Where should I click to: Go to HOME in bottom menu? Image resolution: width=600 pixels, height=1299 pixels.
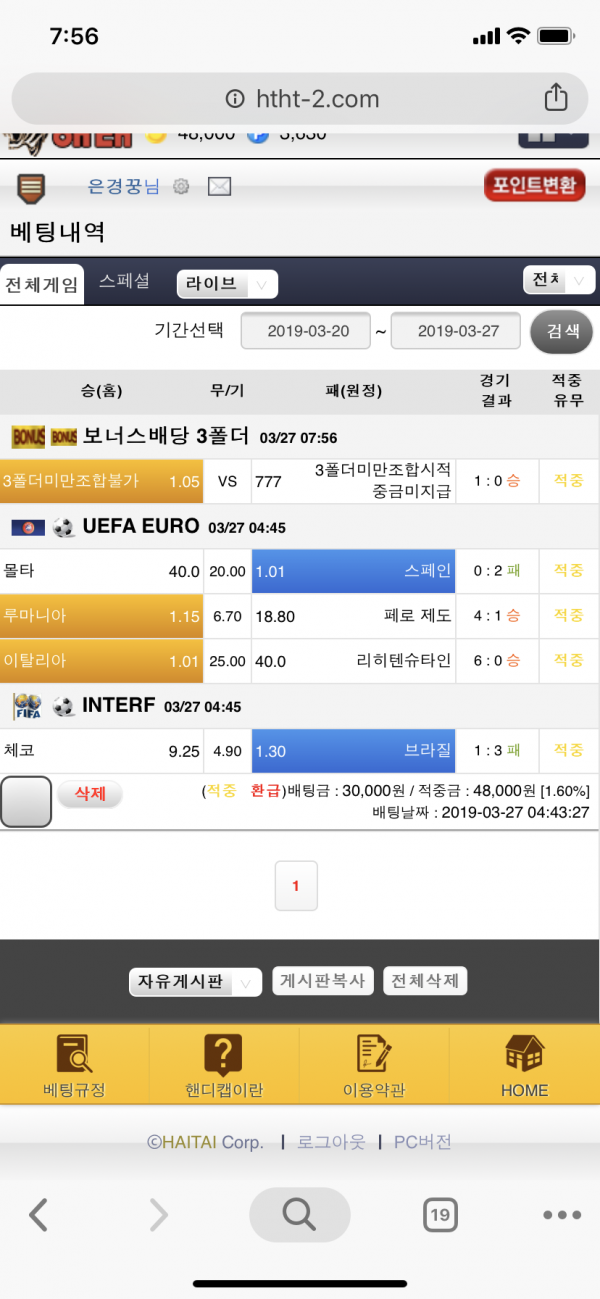point(524,1067)
